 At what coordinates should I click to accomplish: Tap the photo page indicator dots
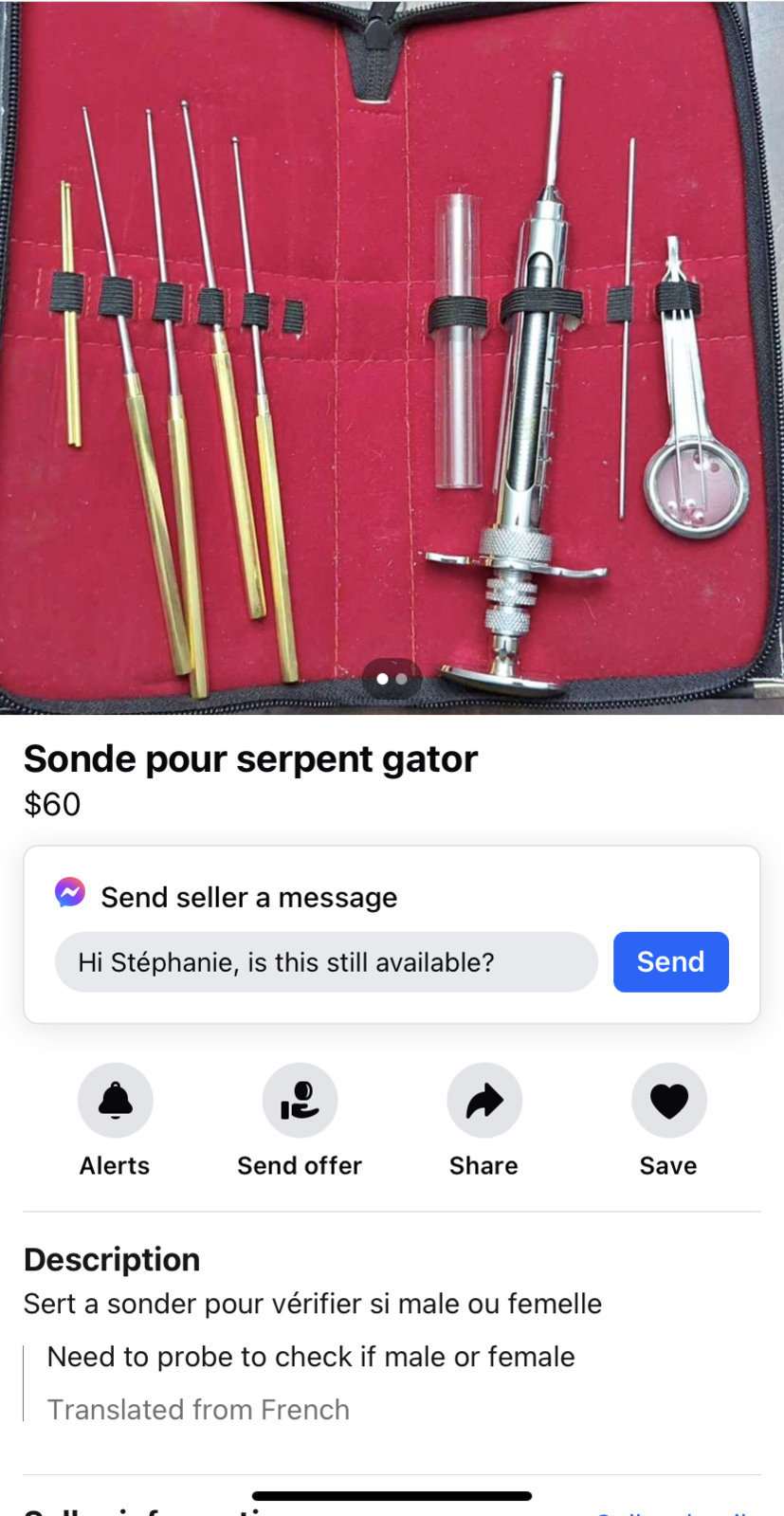[x=392, y=679]
